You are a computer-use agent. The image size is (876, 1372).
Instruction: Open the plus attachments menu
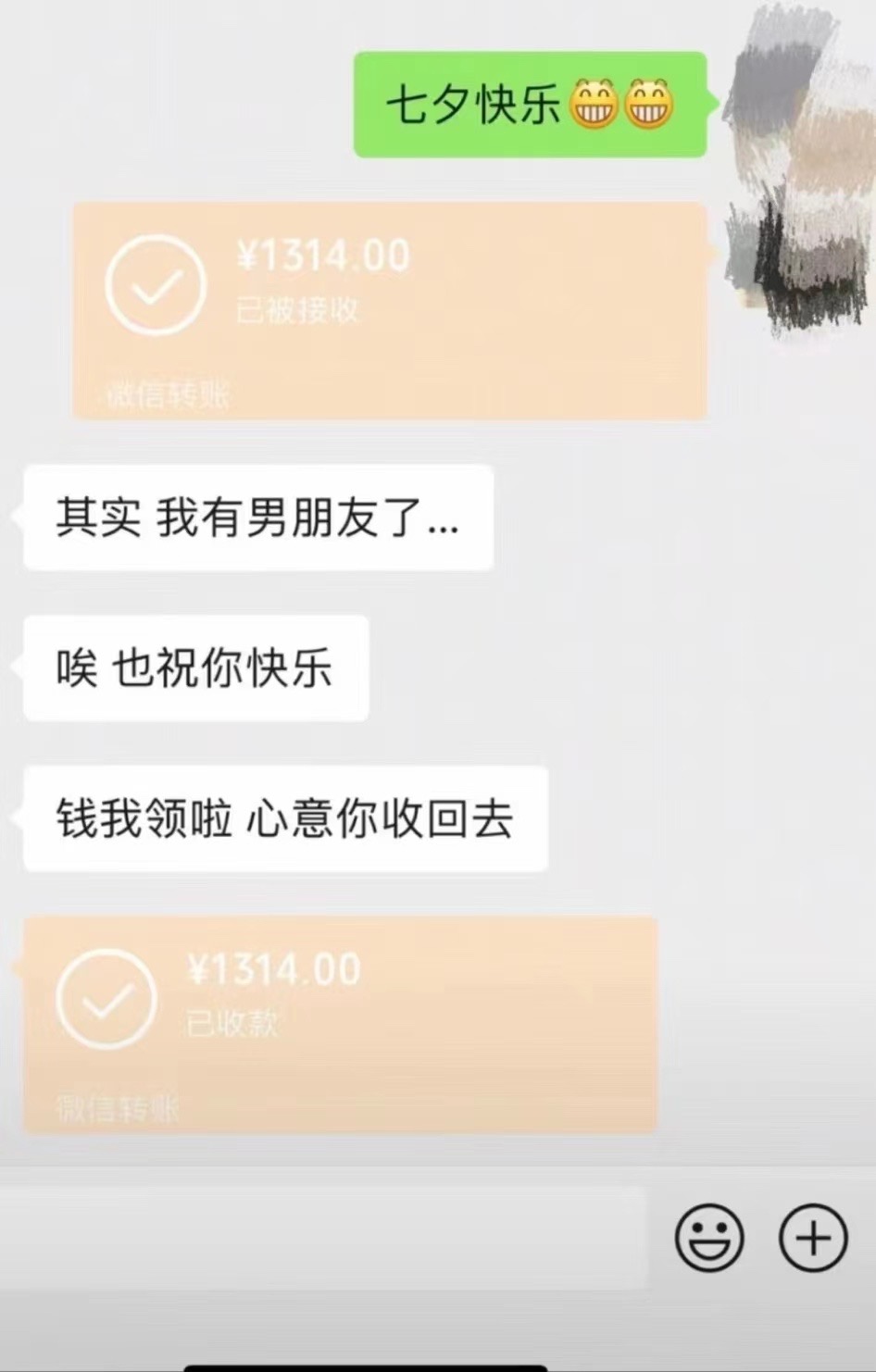pyautogui.click(x=813, y=1237)
